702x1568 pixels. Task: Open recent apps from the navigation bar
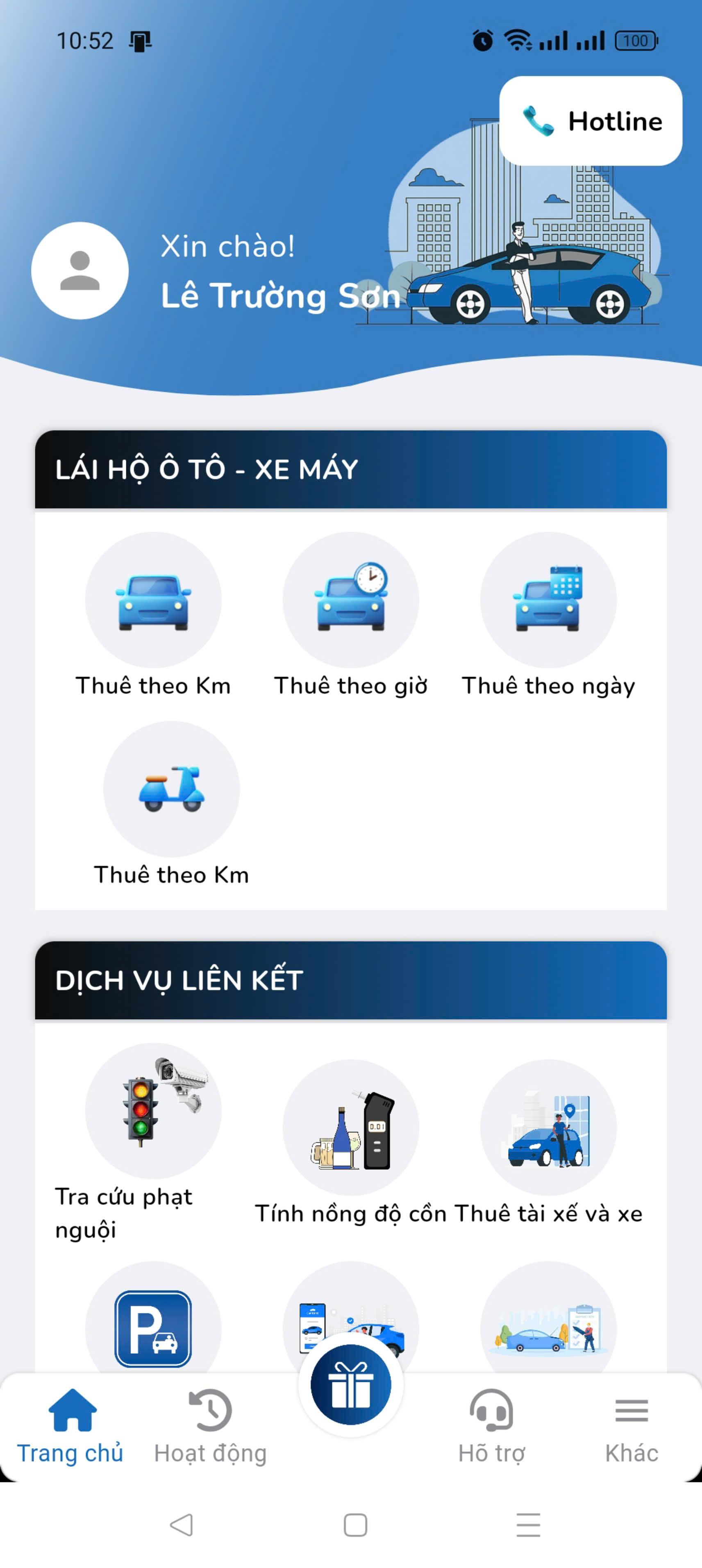point(528,1525)
